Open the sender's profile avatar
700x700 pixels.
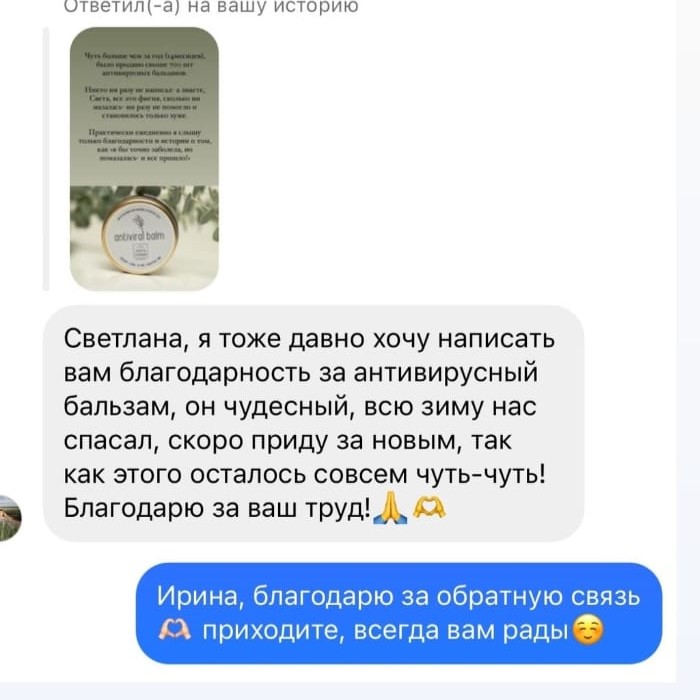pyautogui.click(x=10, y=517)
